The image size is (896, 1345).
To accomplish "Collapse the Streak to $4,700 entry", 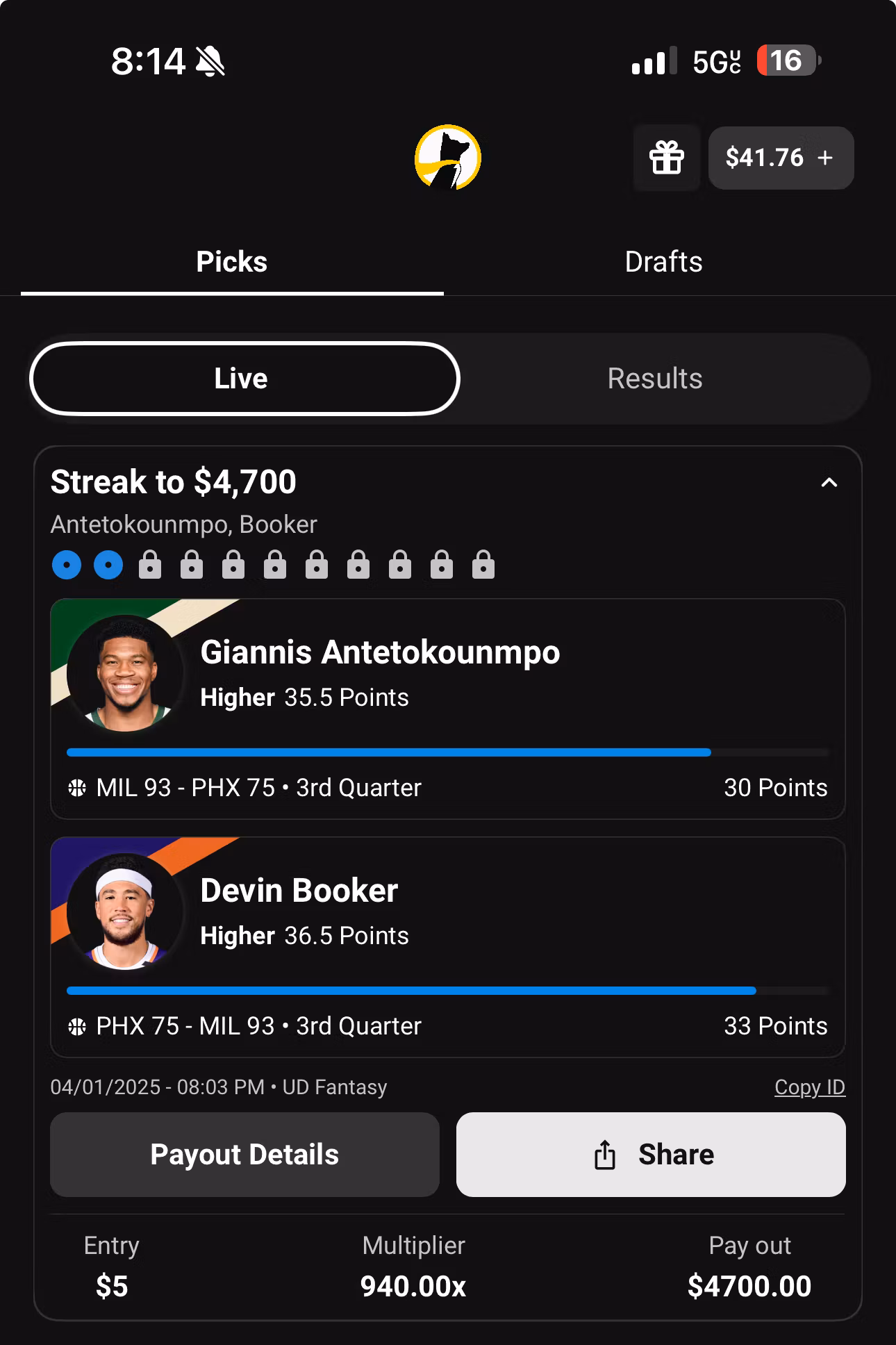I will click(829, 483).
